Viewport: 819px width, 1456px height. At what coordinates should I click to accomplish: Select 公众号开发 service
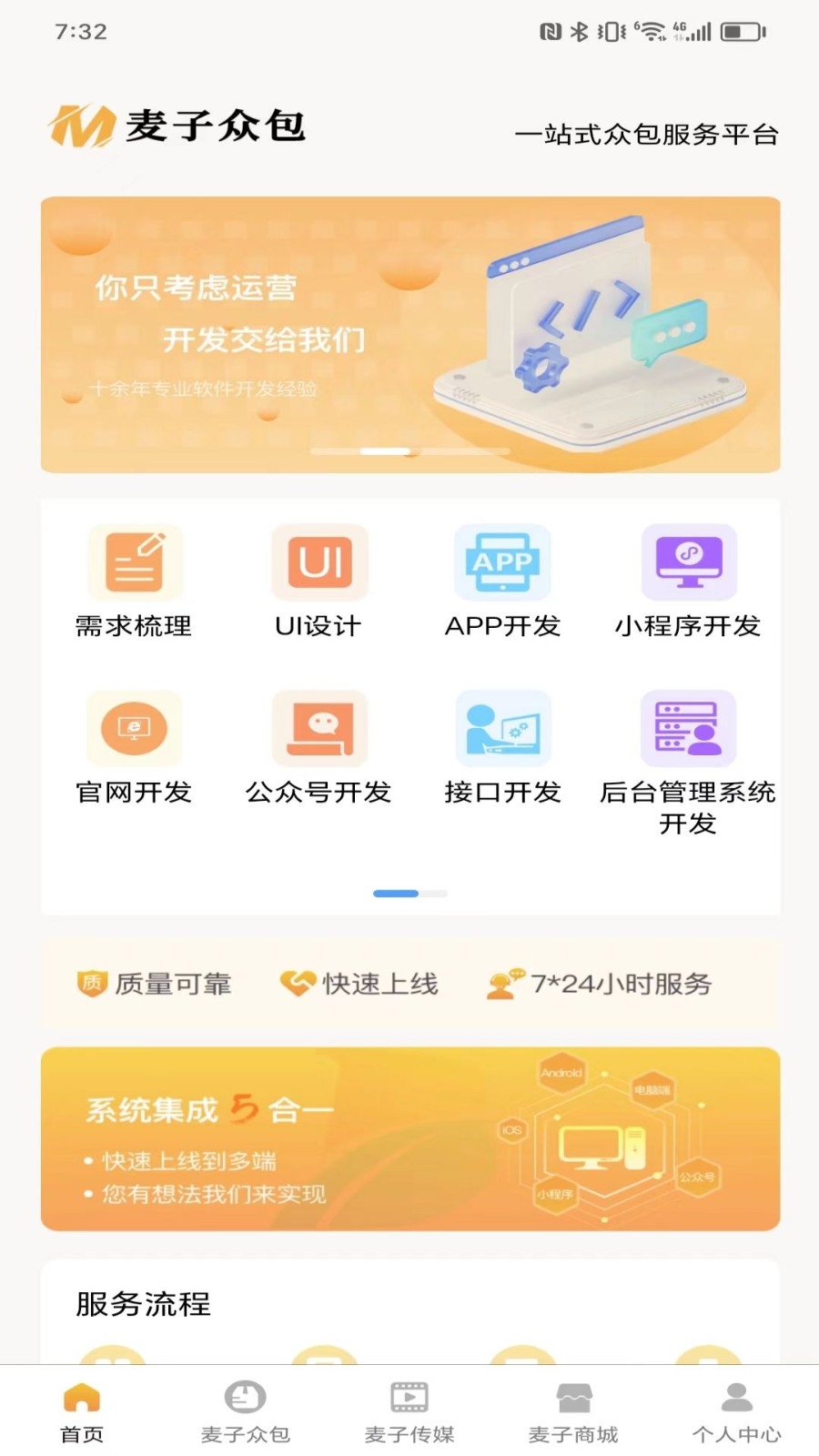(x=319, y=748)
